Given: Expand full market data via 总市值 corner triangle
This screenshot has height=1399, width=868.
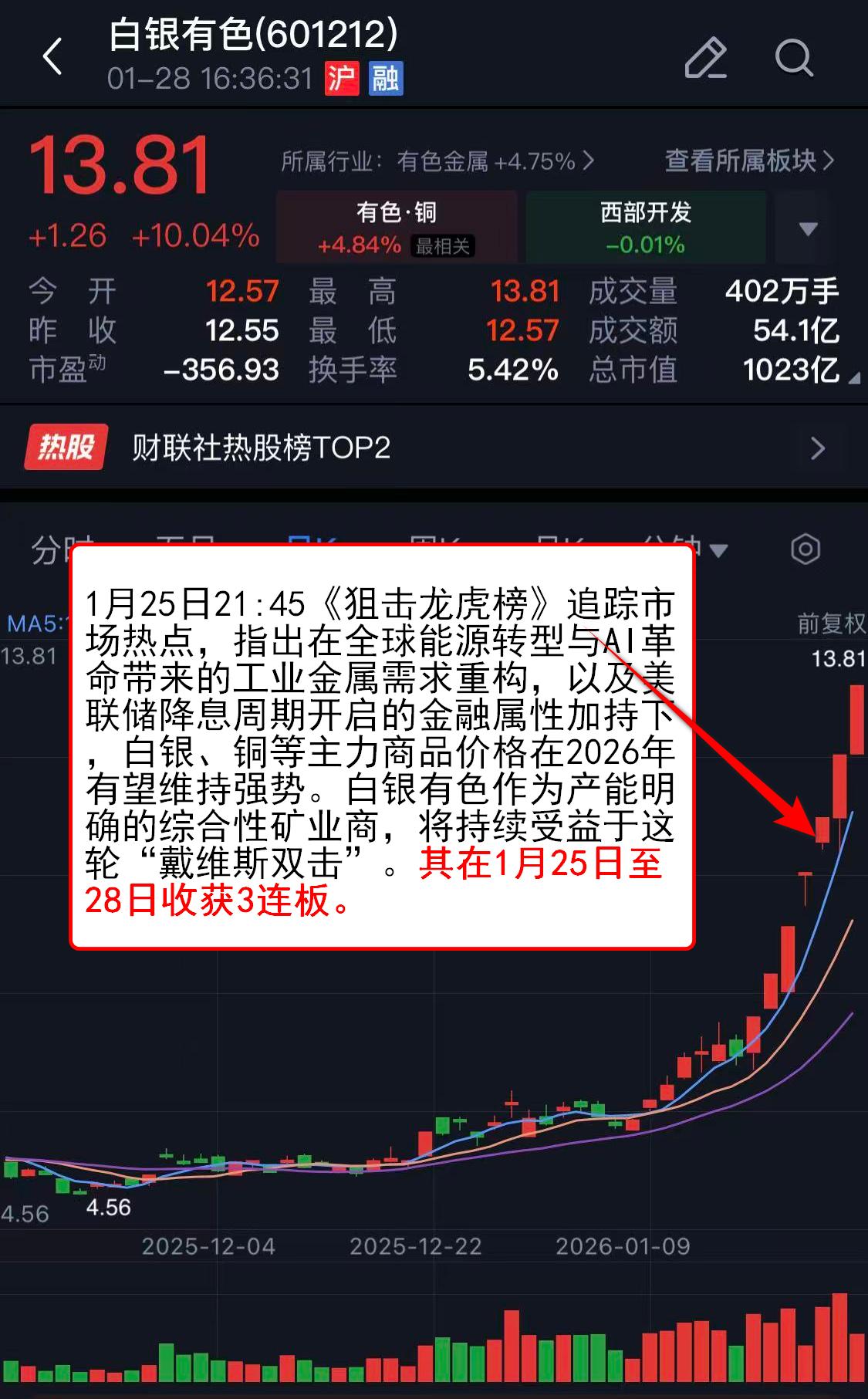Looking at the screenshot, I should pyautogui.click(x=855, y=380).
